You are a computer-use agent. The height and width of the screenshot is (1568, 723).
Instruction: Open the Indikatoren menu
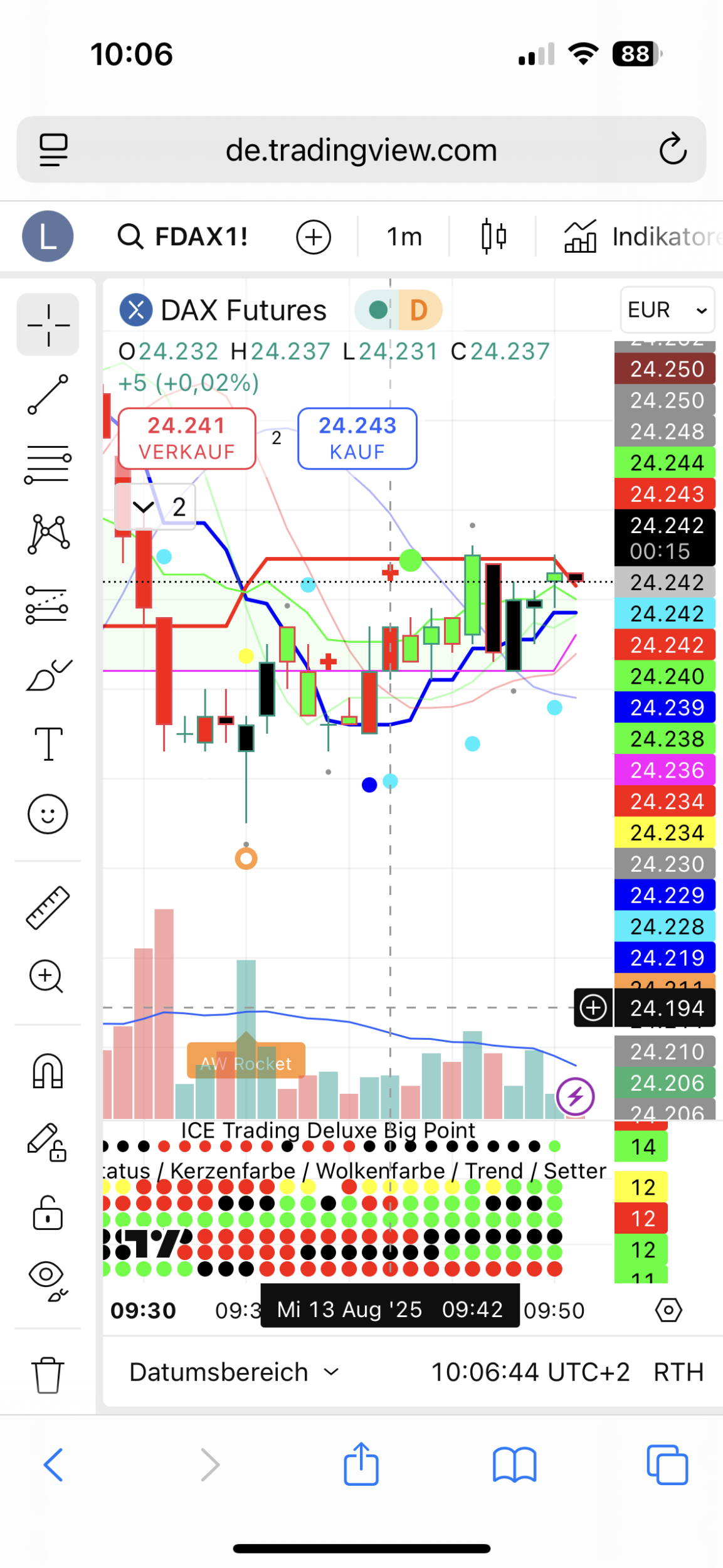click(643, 237)
